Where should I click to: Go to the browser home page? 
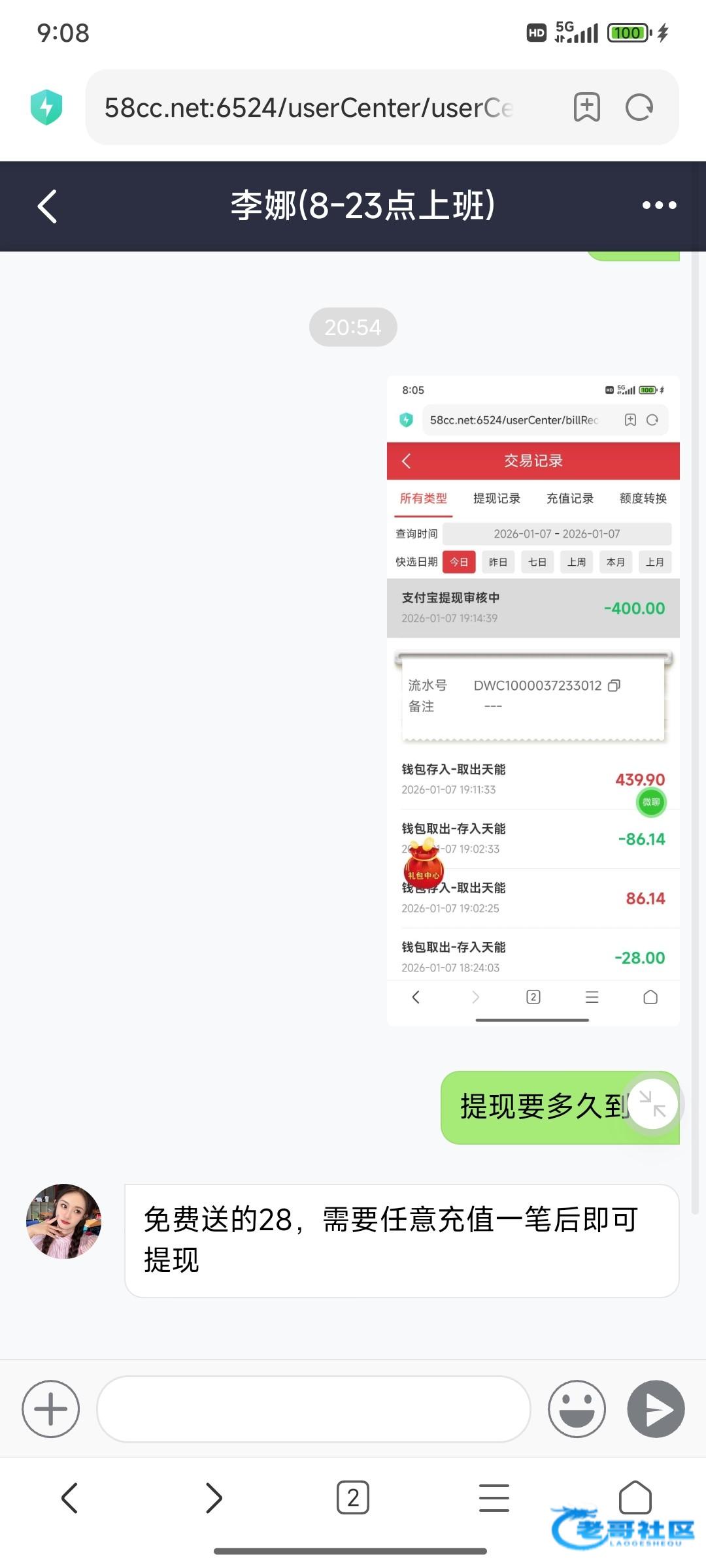coord(635,1497)
